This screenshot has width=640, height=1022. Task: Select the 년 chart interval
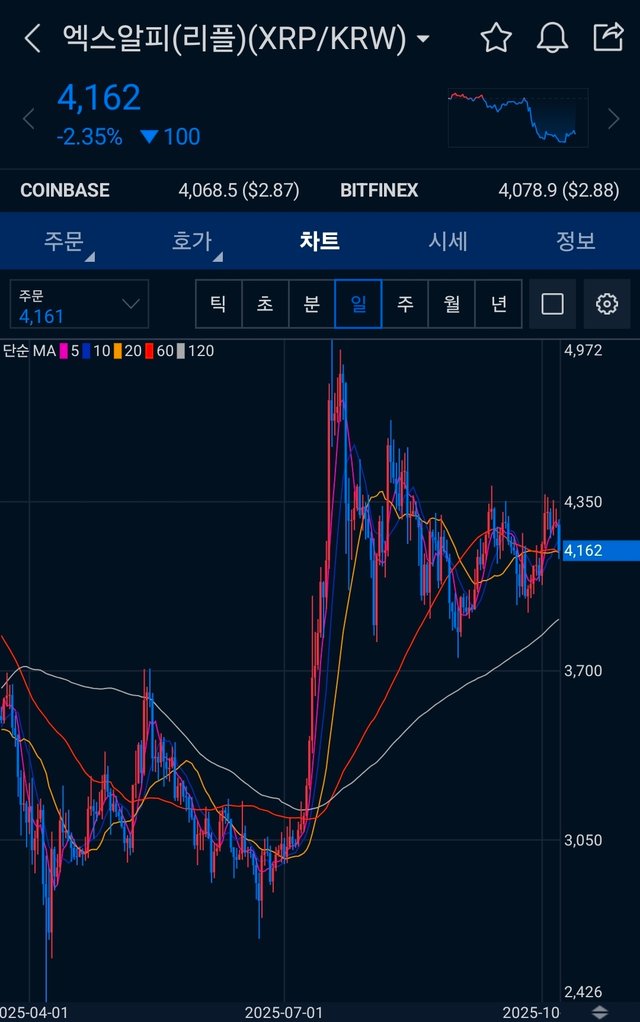(498, 304)
